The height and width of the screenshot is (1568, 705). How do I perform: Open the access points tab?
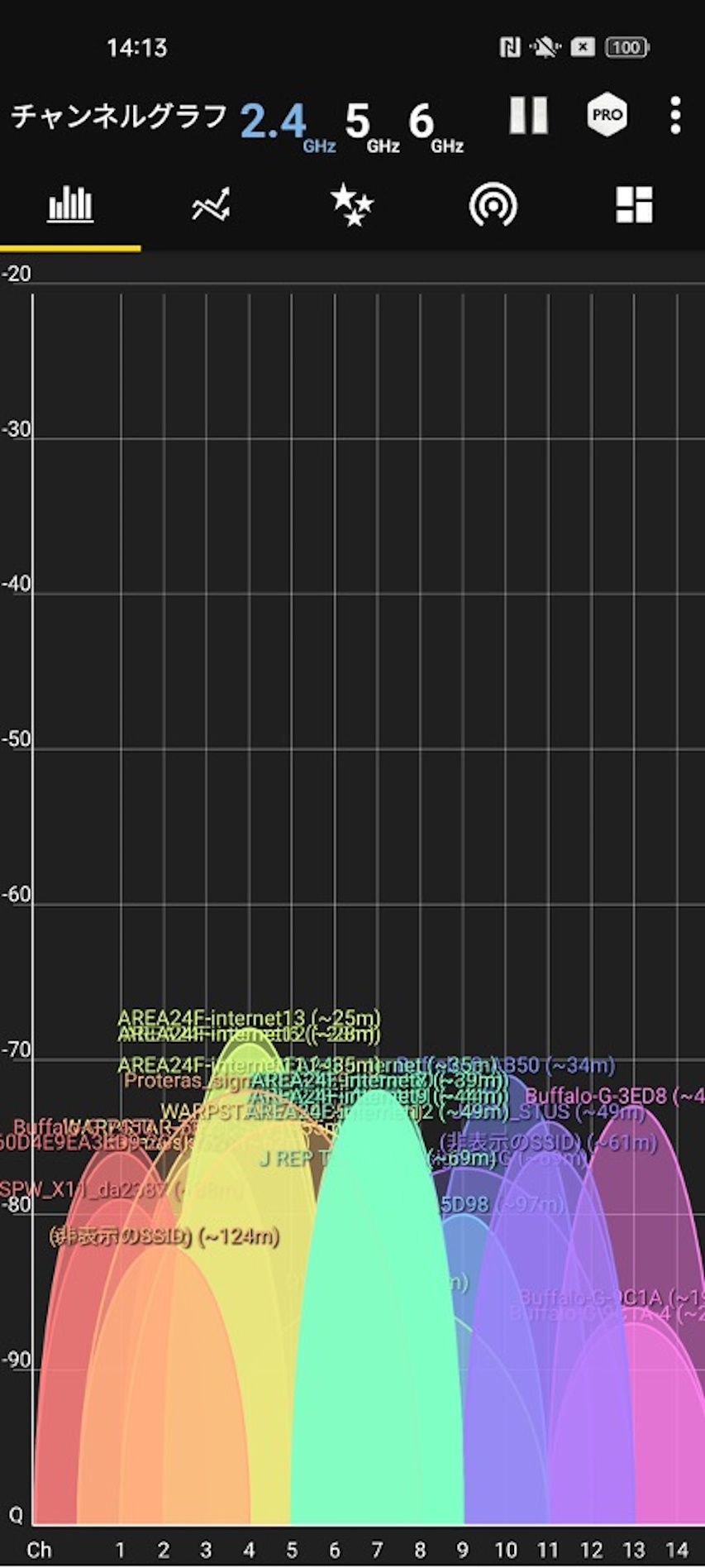pos(493,205)
